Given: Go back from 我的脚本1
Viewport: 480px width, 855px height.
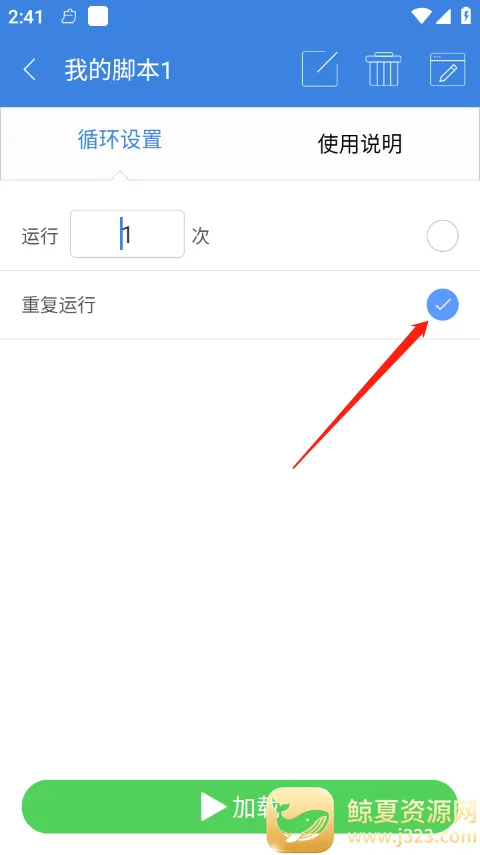Looking at the screenshot, I should coord(30,70).
